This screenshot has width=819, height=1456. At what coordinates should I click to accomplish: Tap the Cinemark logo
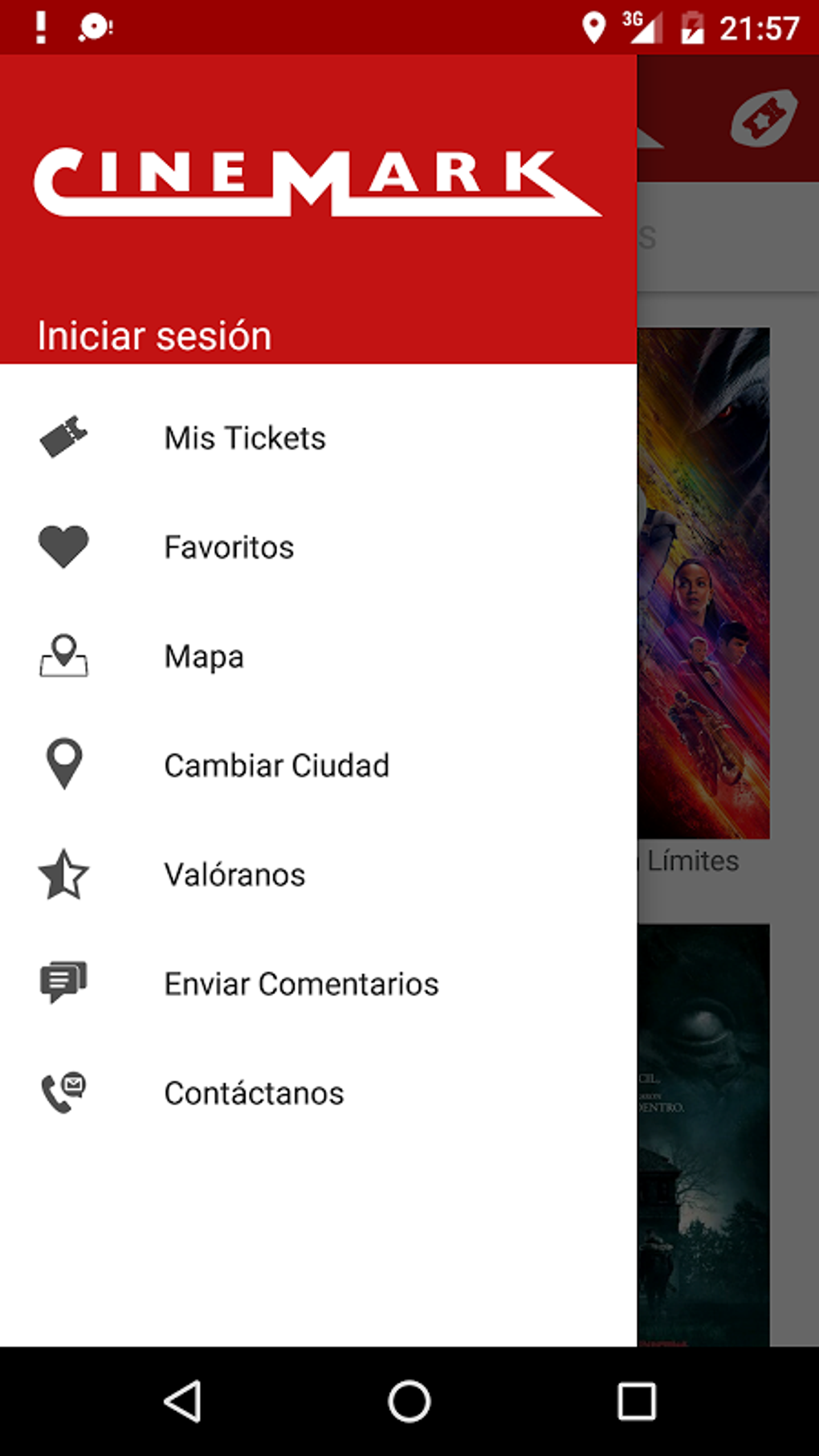click(317, 181)
